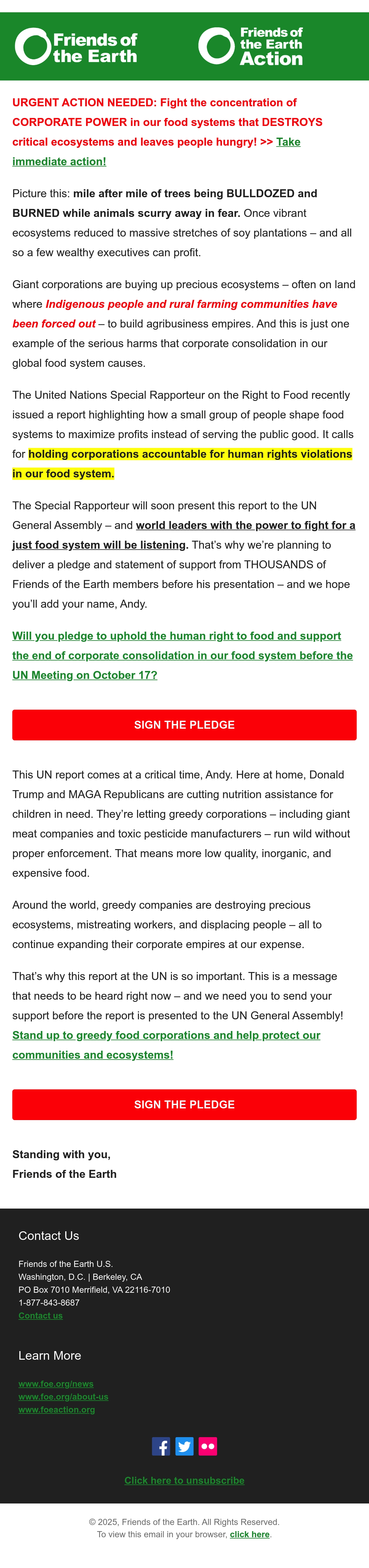Tap the first SIGN THE PLEDGE button

tap(184, 725)
